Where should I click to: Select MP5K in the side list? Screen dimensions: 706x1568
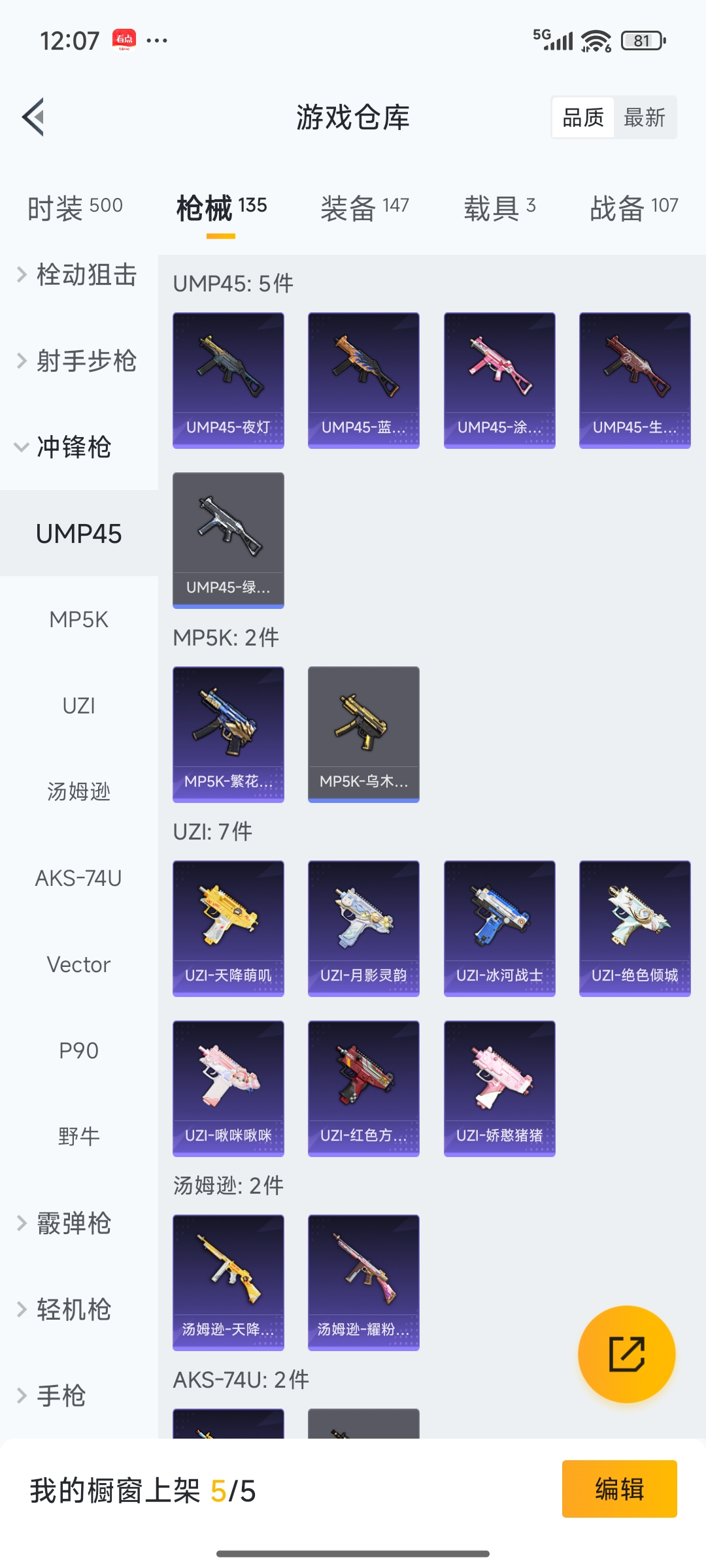[x=78, y=620]
